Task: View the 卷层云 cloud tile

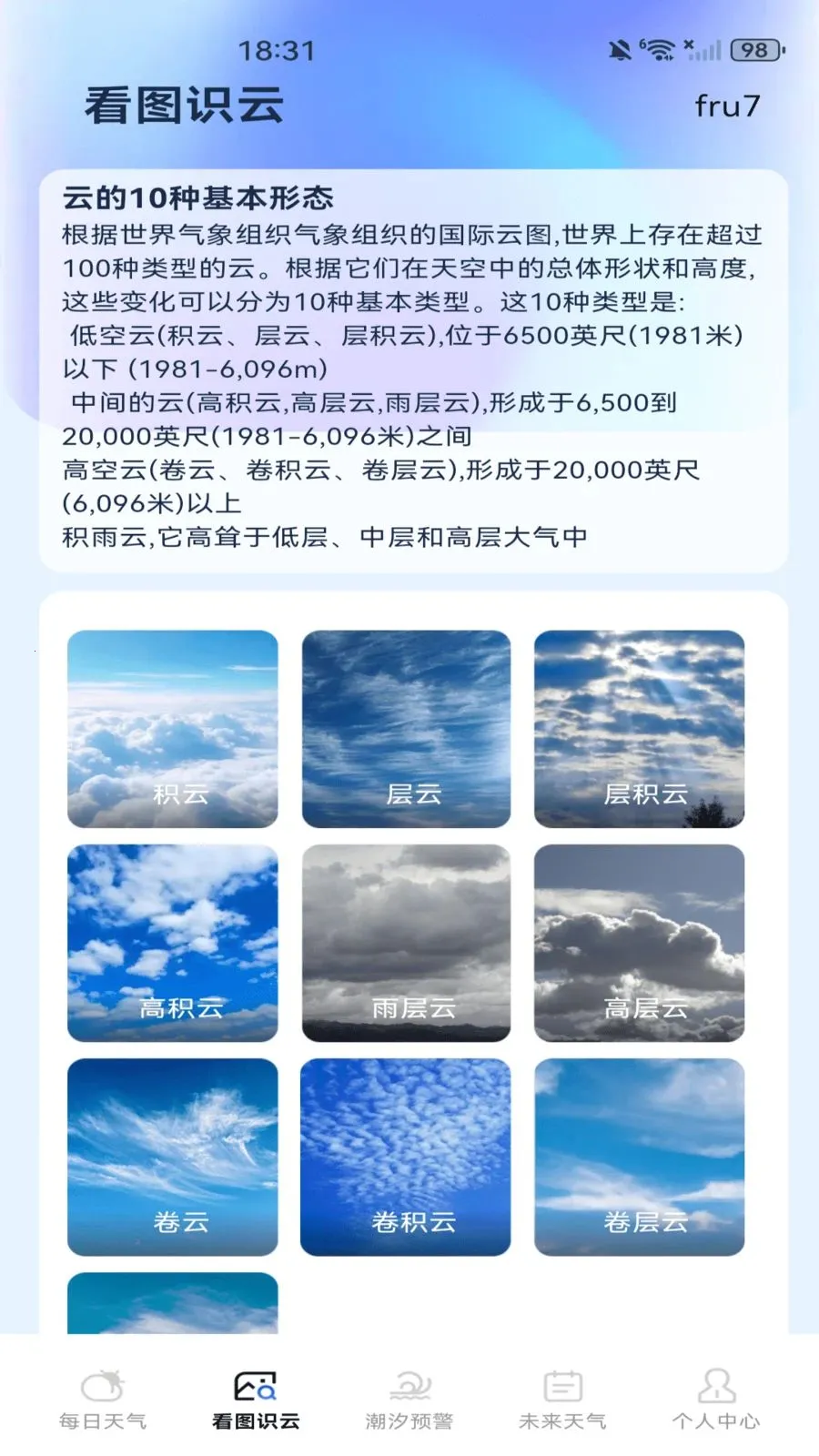Action: (639, 1157)
